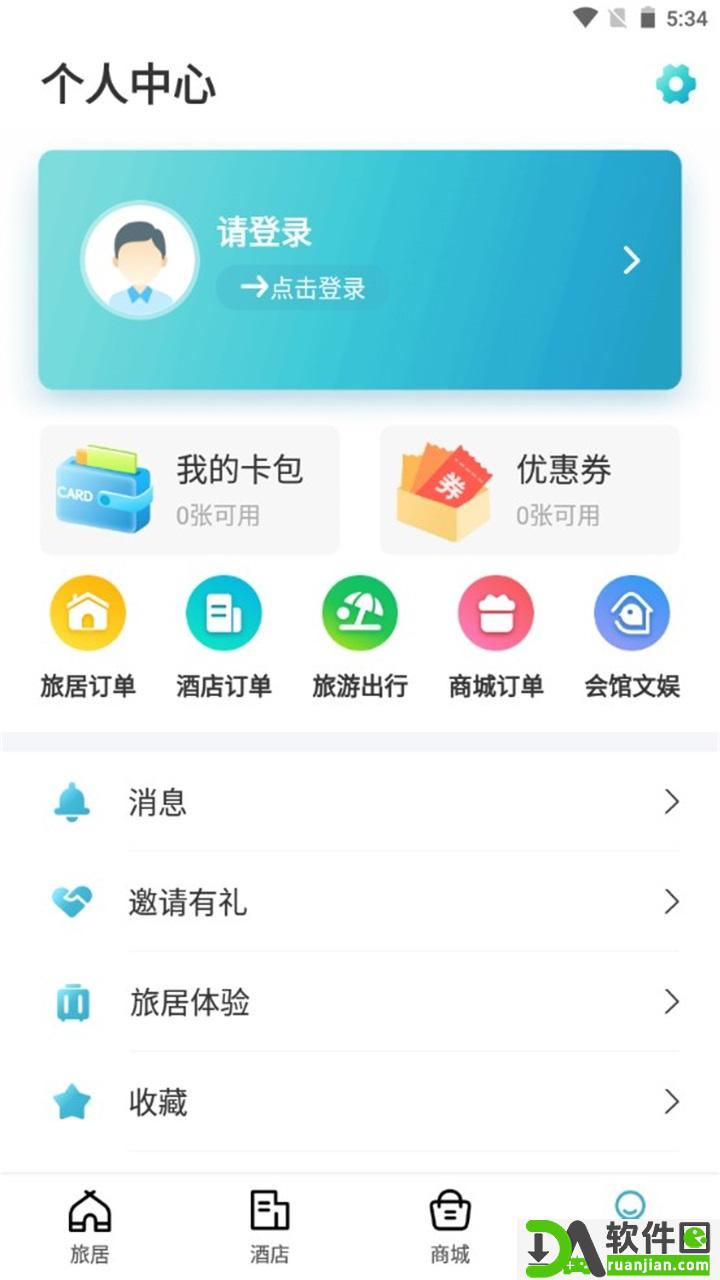This screenshot has width=720, height=1280.
Task: Open 商城订单 (mall orders)
Action: pos(495,634)
